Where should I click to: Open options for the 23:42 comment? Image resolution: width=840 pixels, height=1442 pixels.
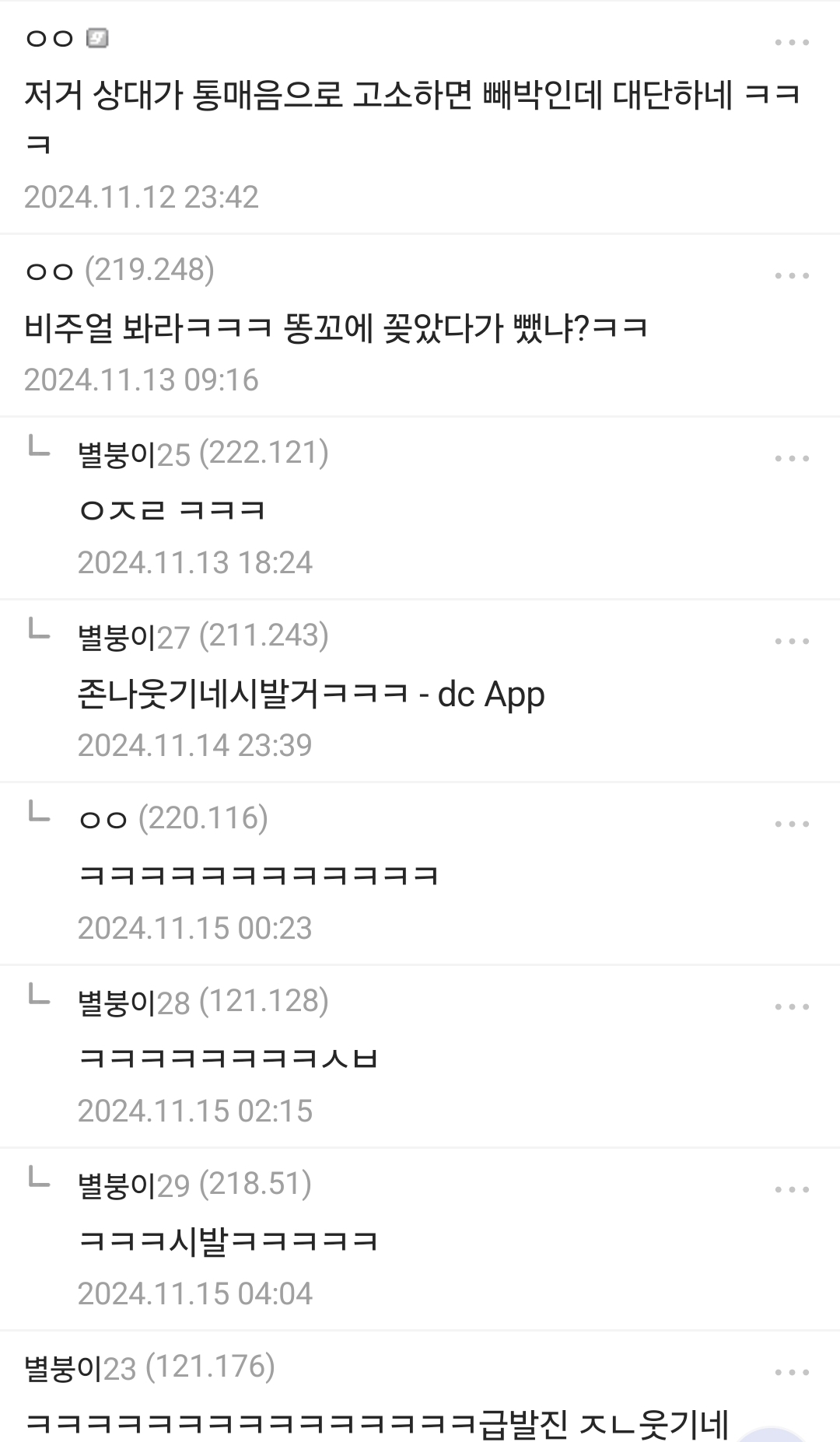(792, 42)
